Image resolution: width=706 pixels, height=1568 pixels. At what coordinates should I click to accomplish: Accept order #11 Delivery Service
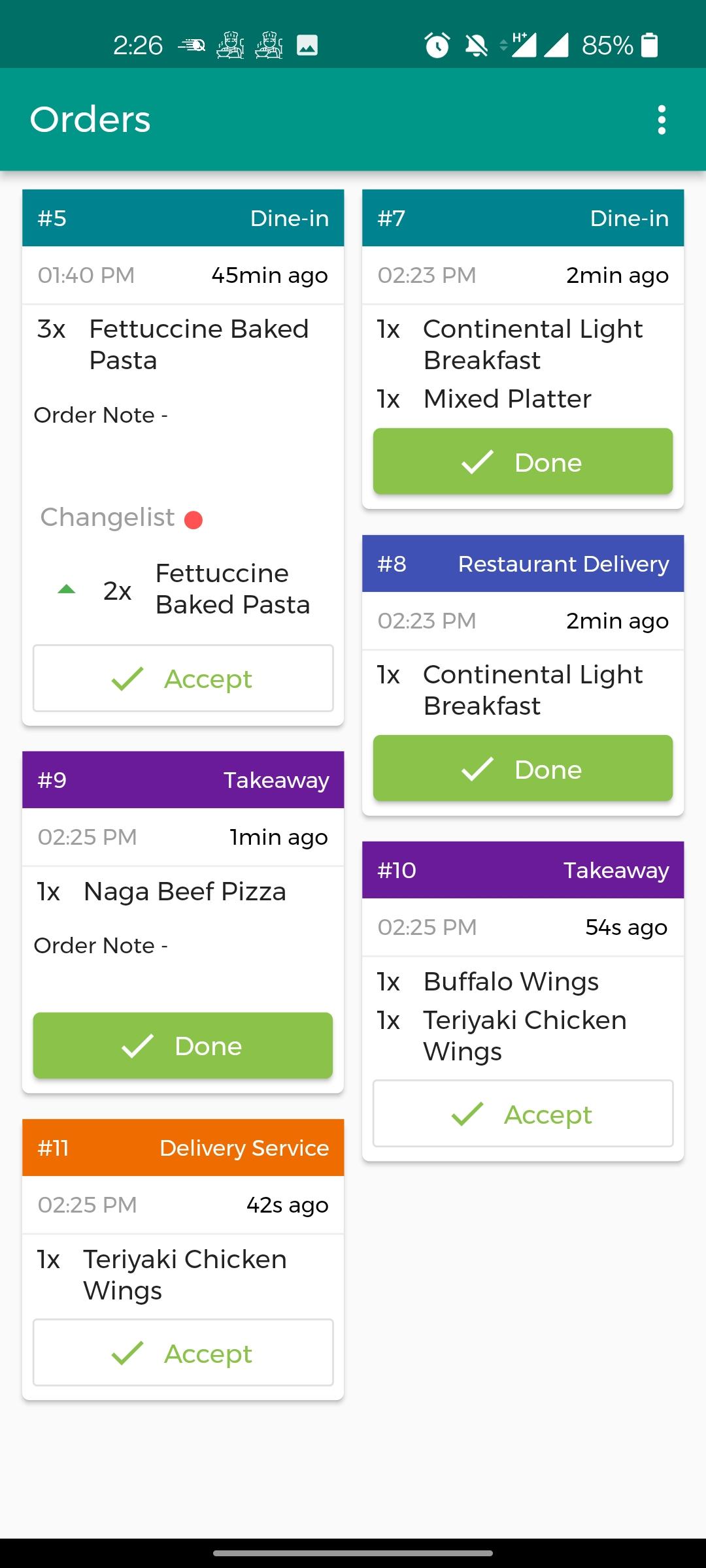[x=183, y=1352]
